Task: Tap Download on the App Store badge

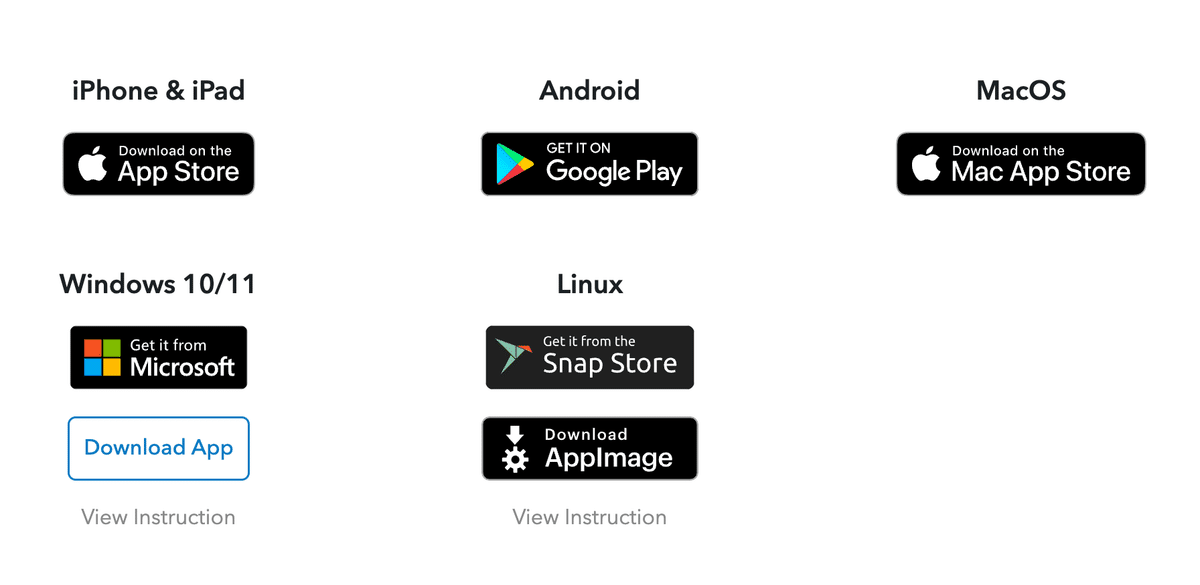Action: [x=158, y=164]
